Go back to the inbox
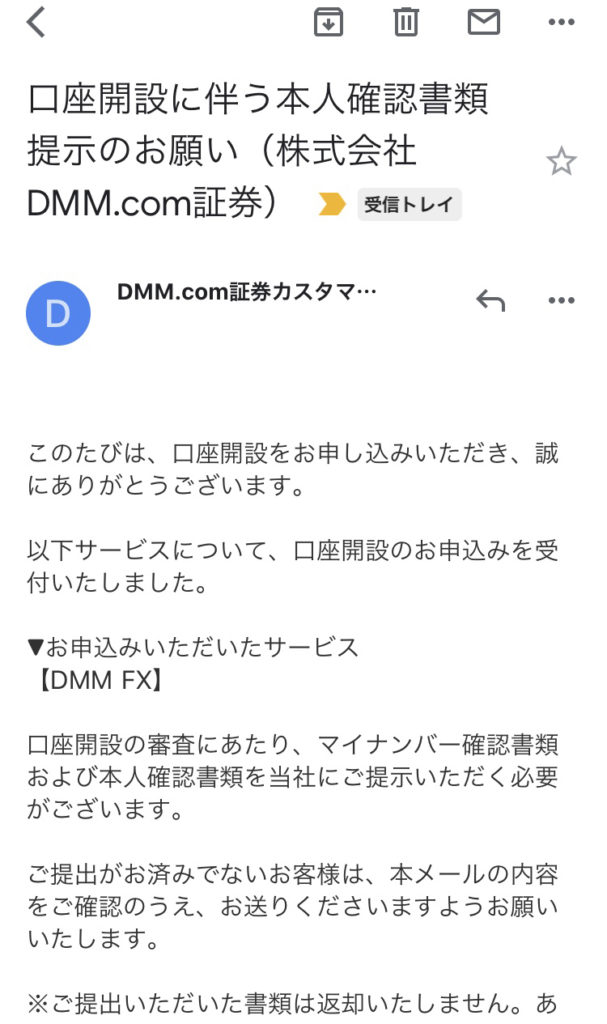The width and height of the screenshot is (607, 1024). pyautogui.click(x=36, y=22)
